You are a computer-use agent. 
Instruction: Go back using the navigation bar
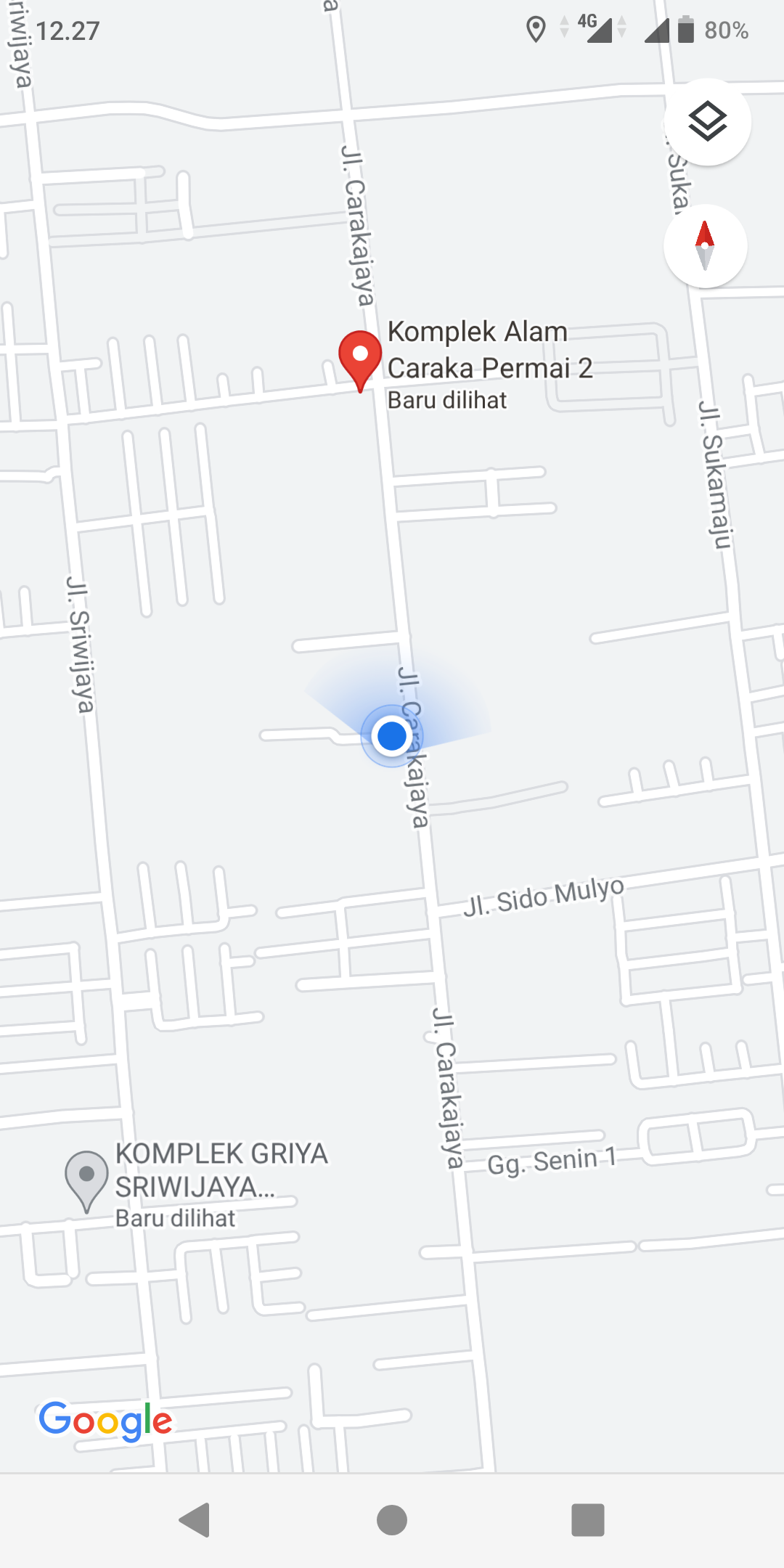(195, 1520)
